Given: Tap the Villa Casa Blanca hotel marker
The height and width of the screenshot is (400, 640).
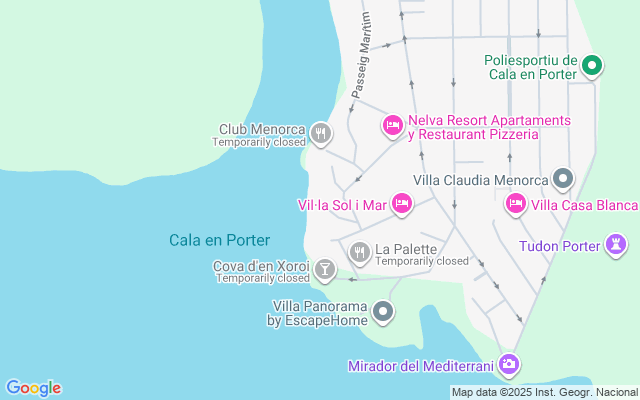Looking at the screenshot, I should (516, 204).
